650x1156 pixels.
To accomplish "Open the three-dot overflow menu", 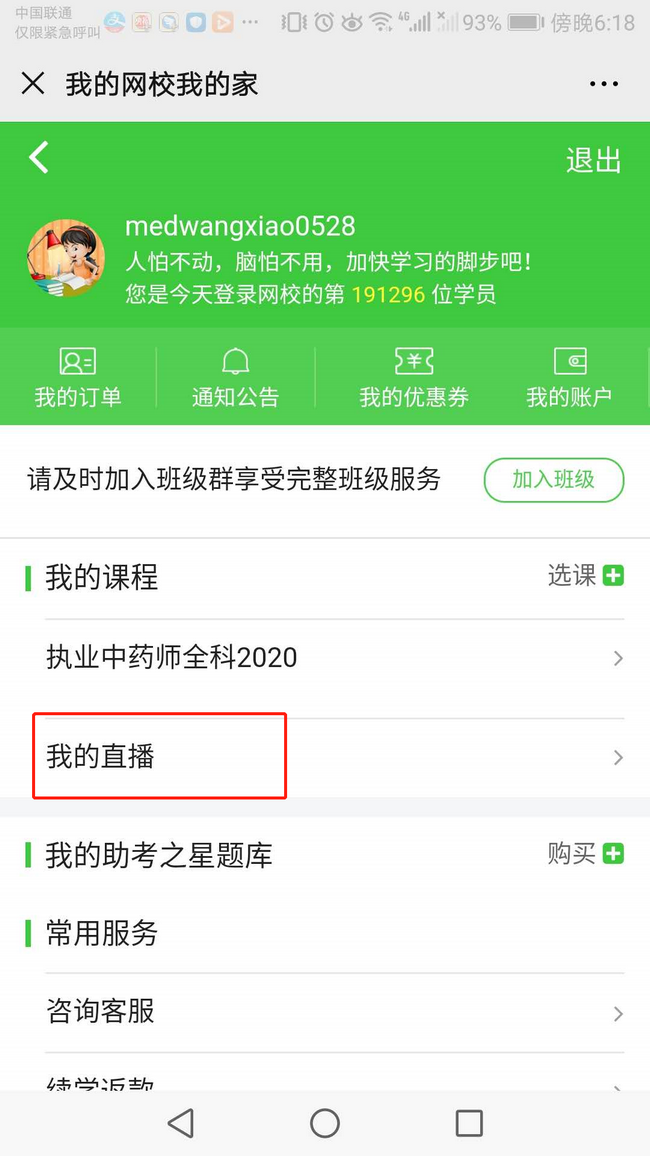I will pyautogui.click(x=603, y=84).
